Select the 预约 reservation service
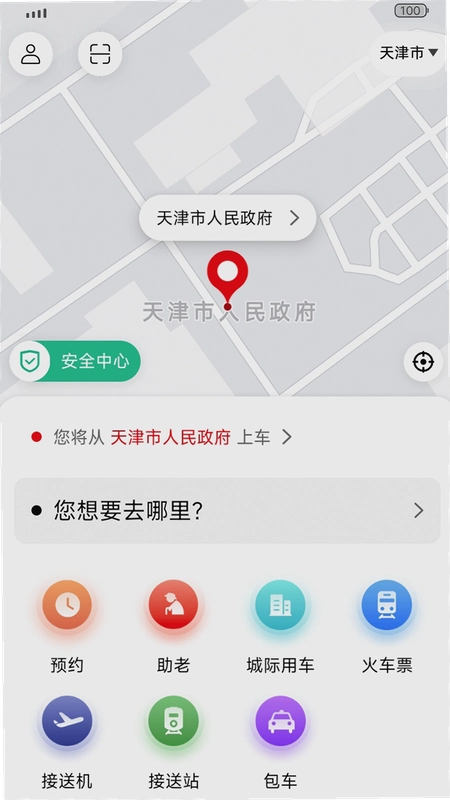 pos(67,627)
